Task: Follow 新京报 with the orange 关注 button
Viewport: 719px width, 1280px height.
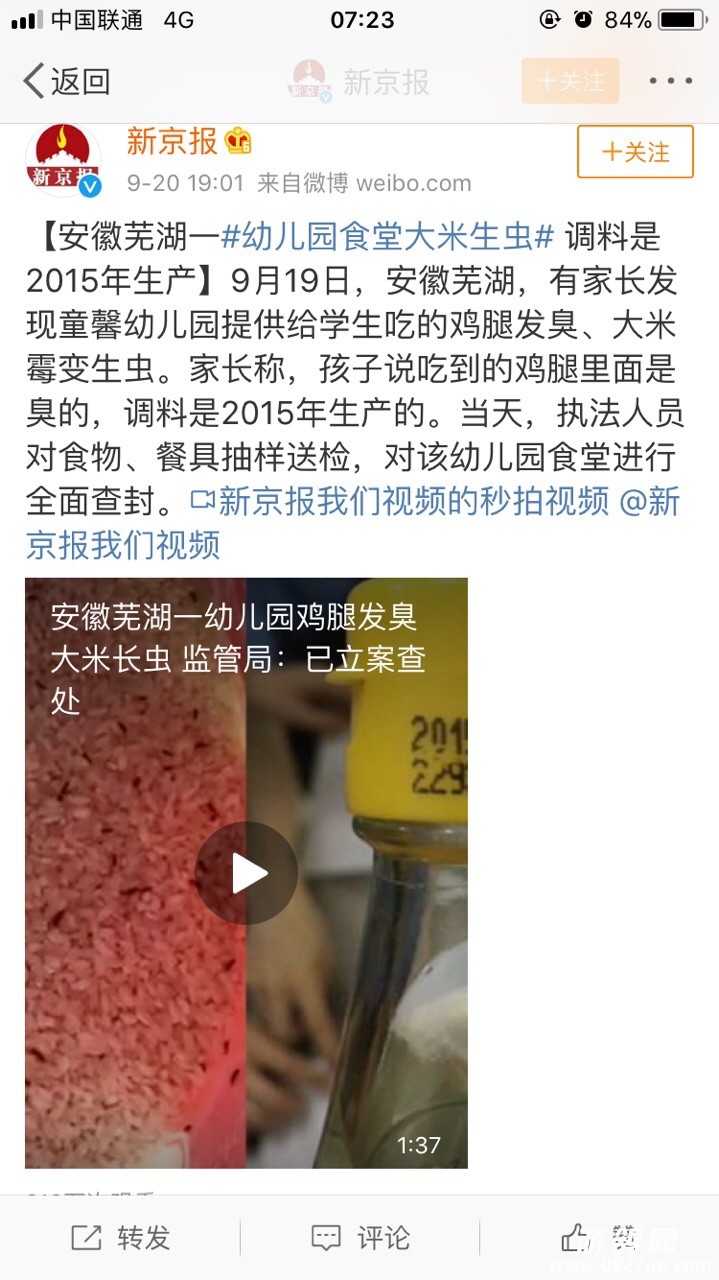Action: 635,152
